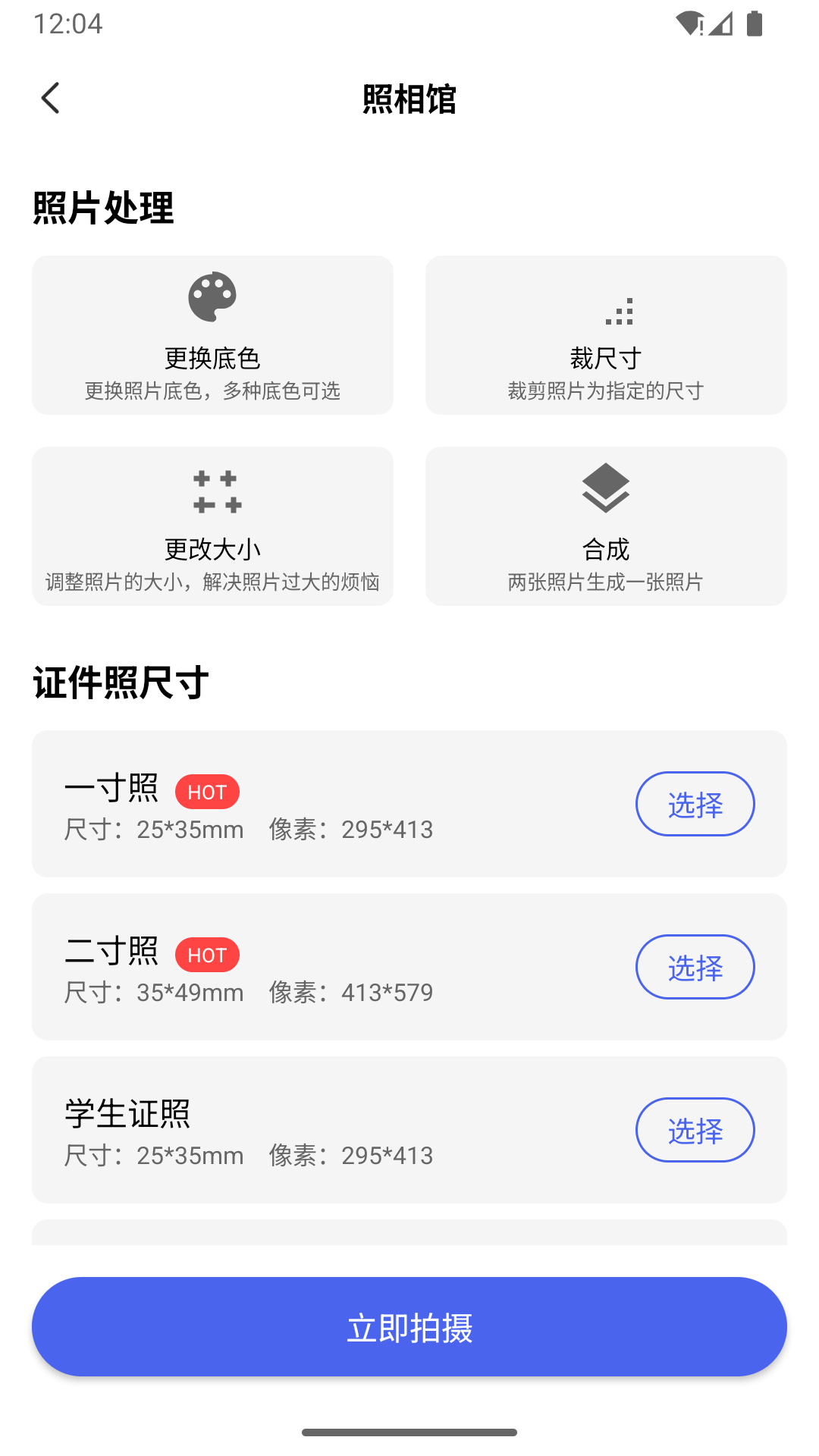The image size is (819, 1456).
Task: Click the HOT badge beside 一寸照
Action: [x=207, y=791]
